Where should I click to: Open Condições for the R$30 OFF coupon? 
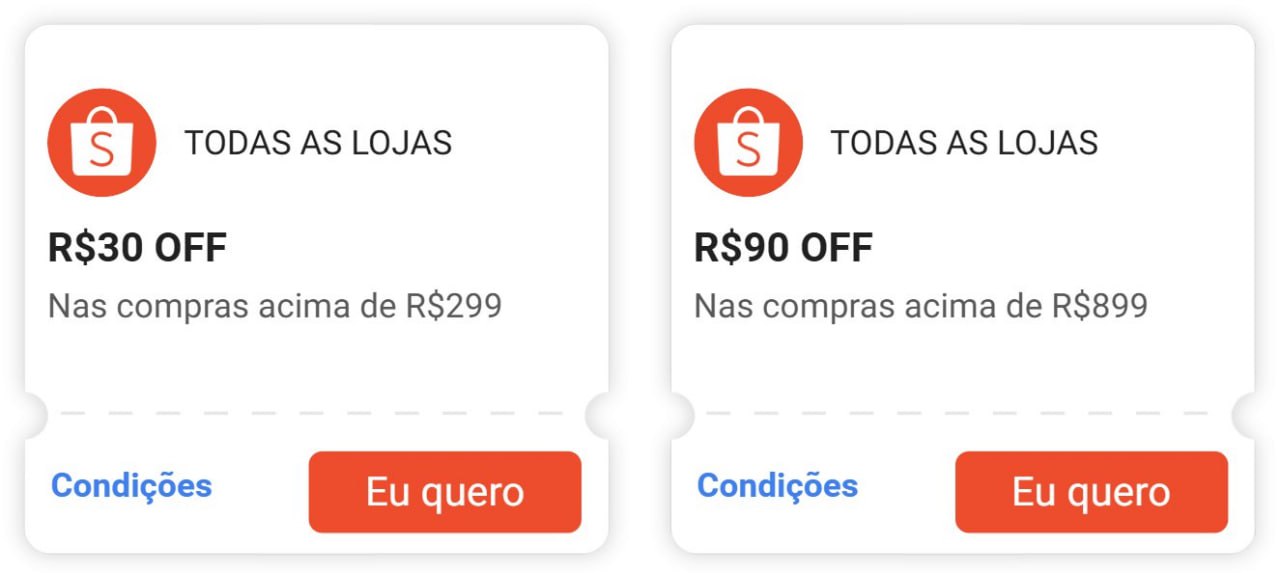coord(131,486)
